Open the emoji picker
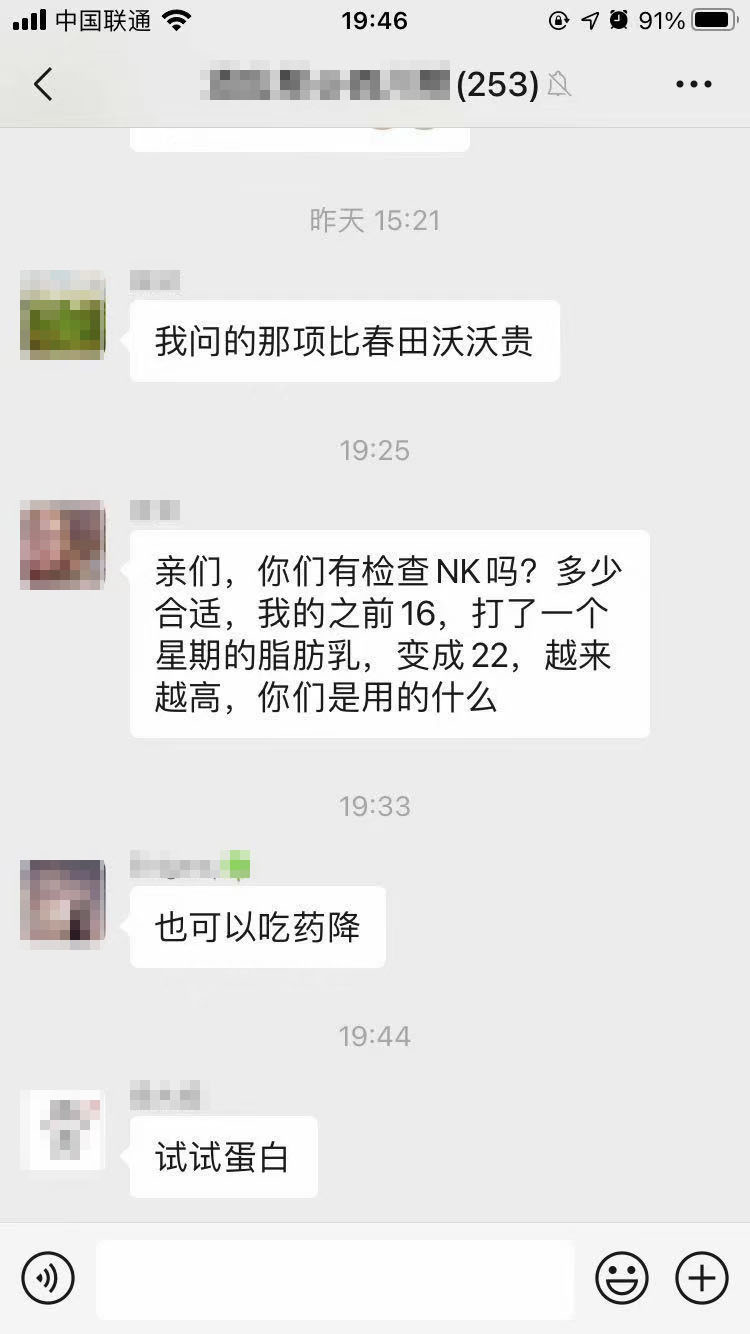The image size is (750, 1334). (x=620, y=1277)
